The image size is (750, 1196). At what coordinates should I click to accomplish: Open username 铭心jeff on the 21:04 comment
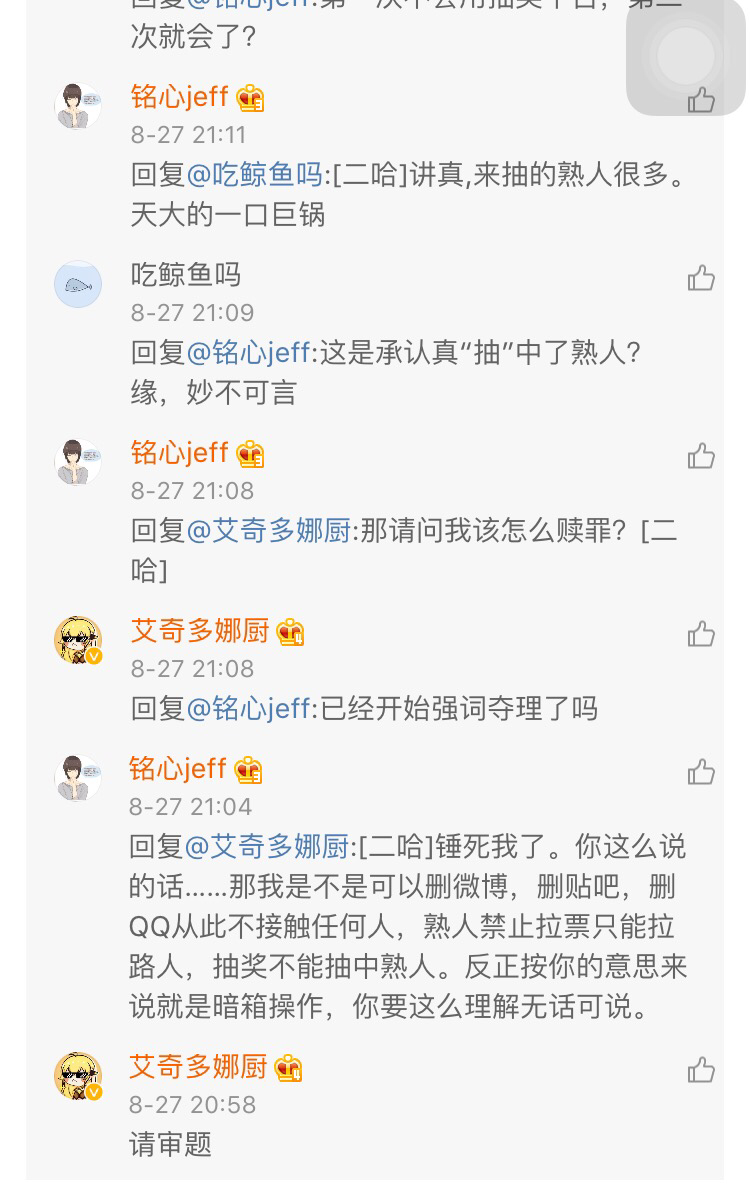pos(178,769)
